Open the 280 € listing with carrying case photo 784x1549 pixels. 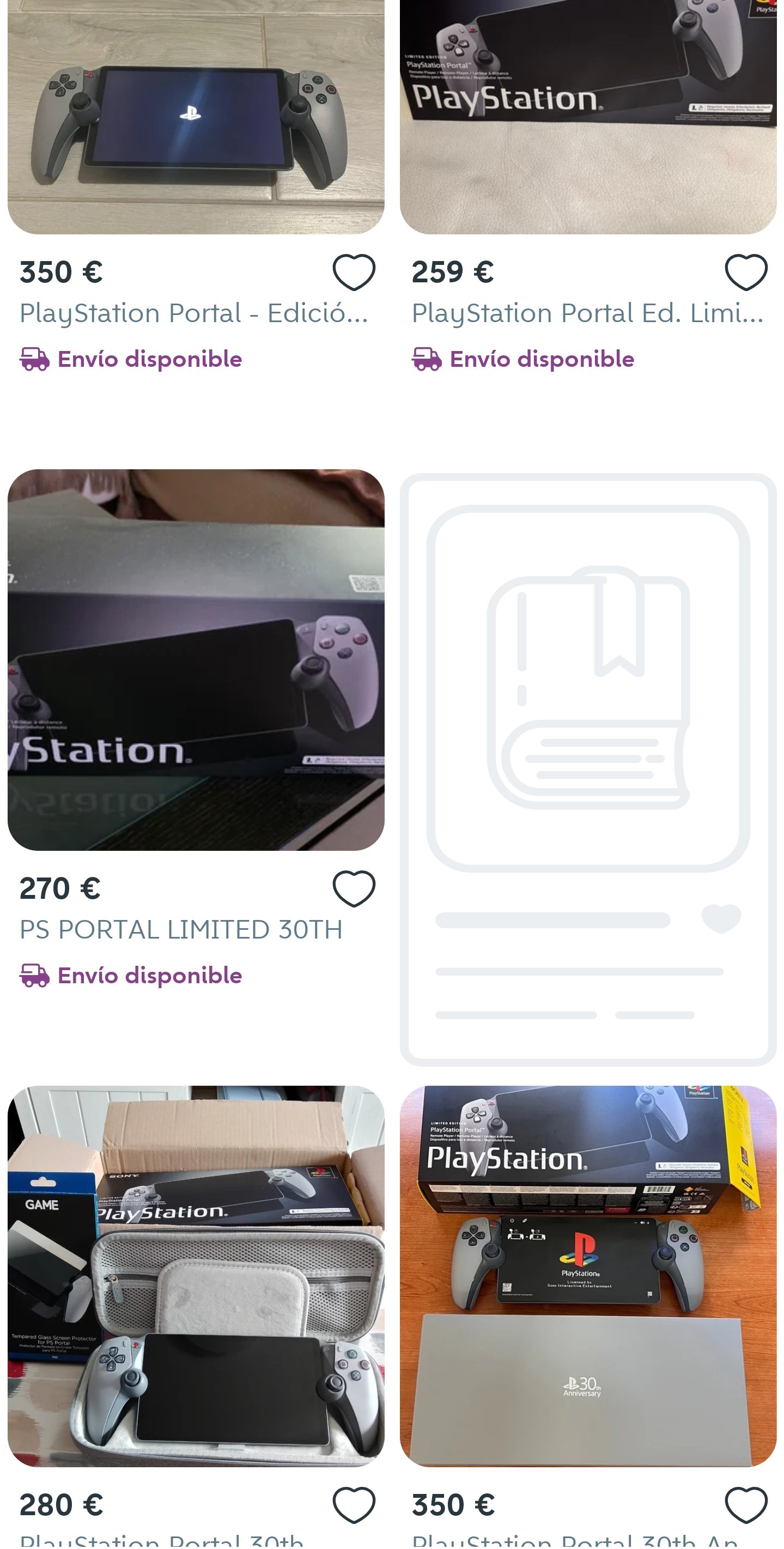coord(196,1276)
